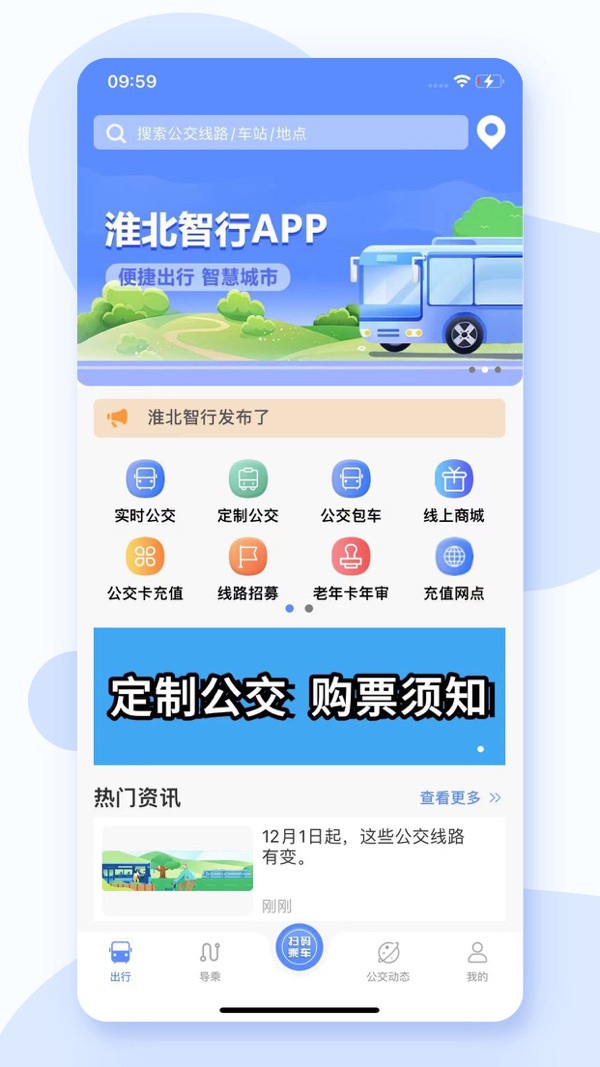Open the 定制公交 购票须知 banner
Image resolution: width=600 pixels, height=1067 pixels.
[299, 696]
